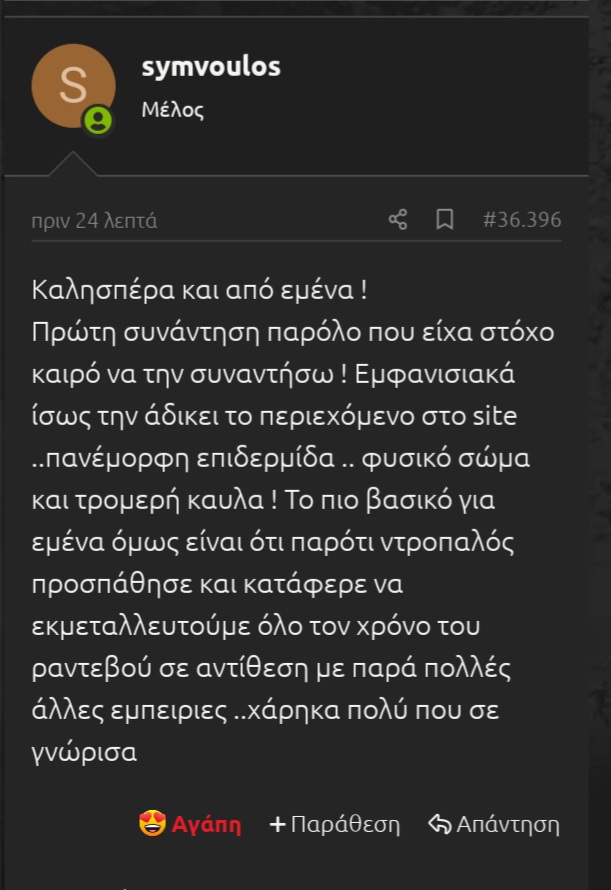The height and width of the screenshot is (890, 611).
Task: Open the symvoulos username link
Action: coord(211,67)
